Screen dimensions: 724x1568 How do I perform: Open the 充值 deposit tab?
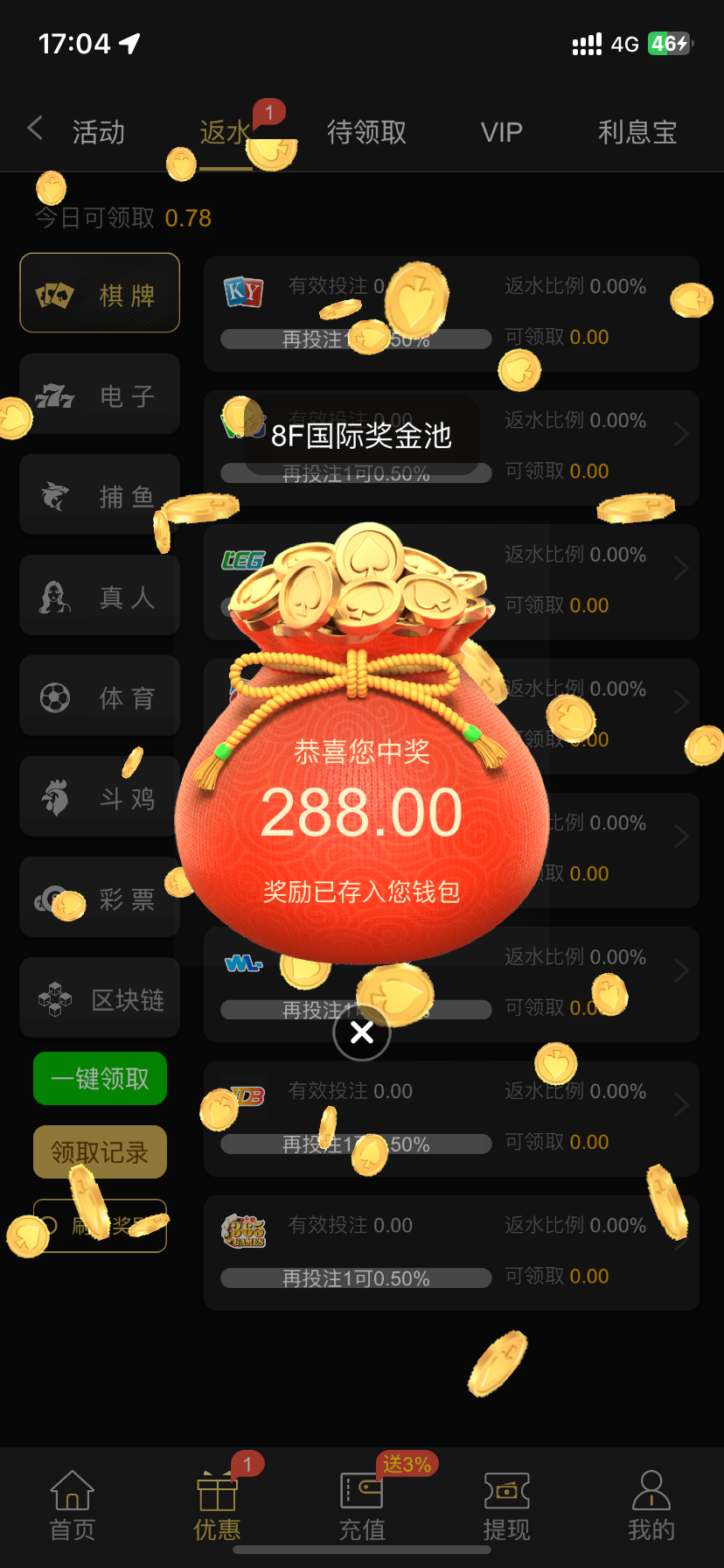pos(361,1505)
